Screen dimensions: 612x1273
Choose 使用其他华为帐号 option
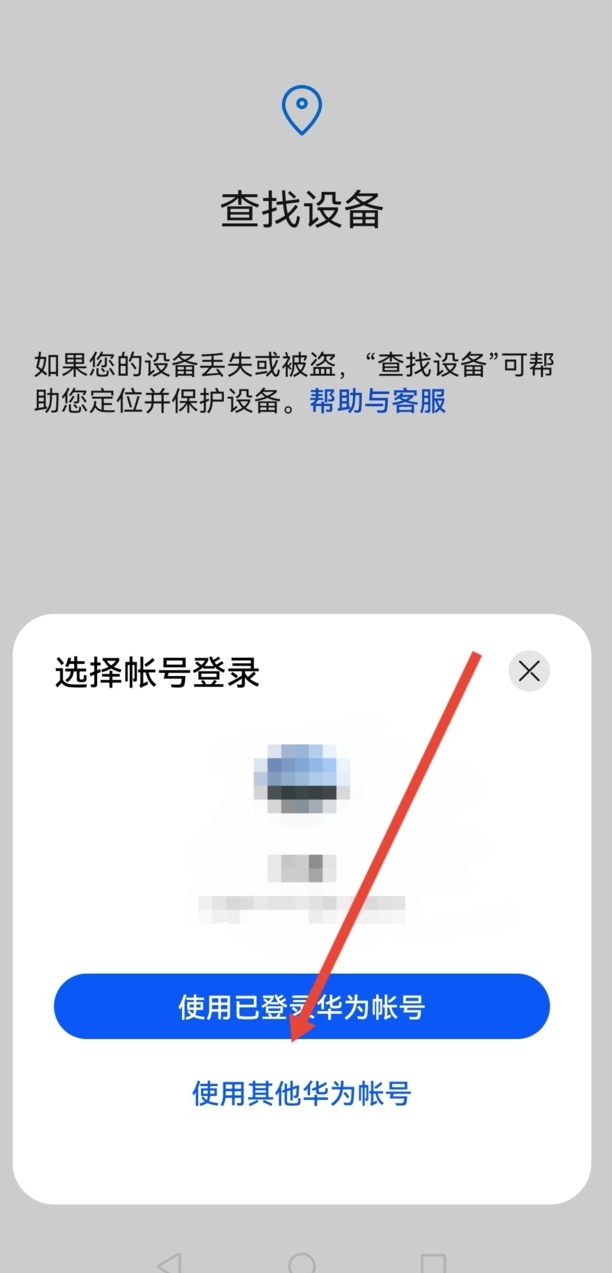click(301, 1093)
